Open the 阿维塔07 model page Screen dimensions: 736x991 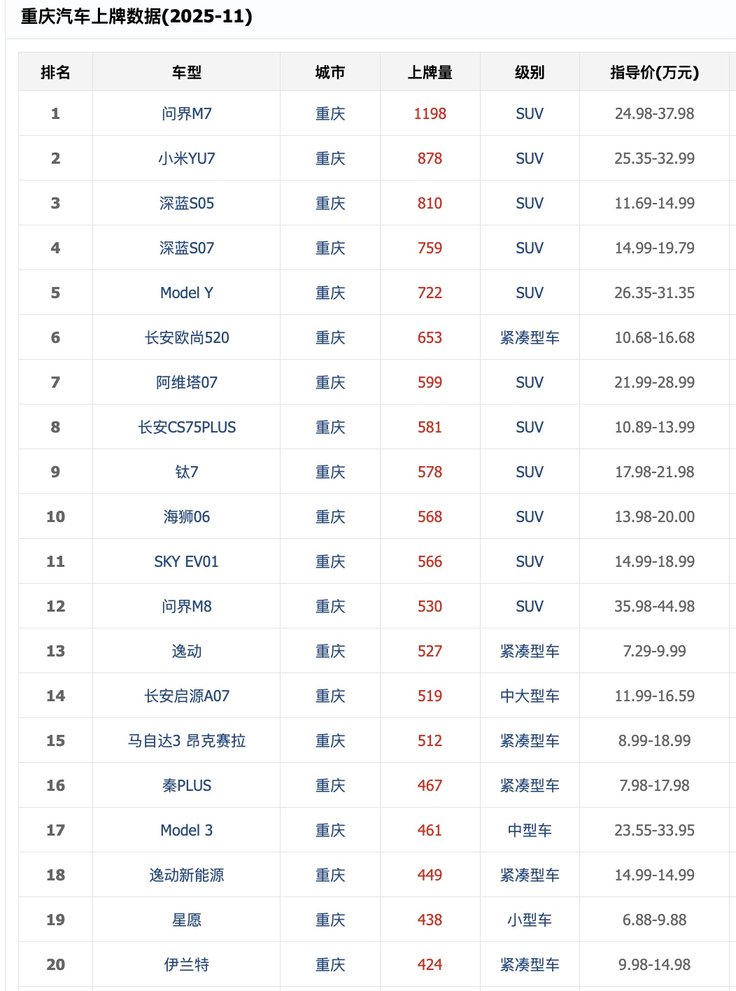tap(186, 383)
